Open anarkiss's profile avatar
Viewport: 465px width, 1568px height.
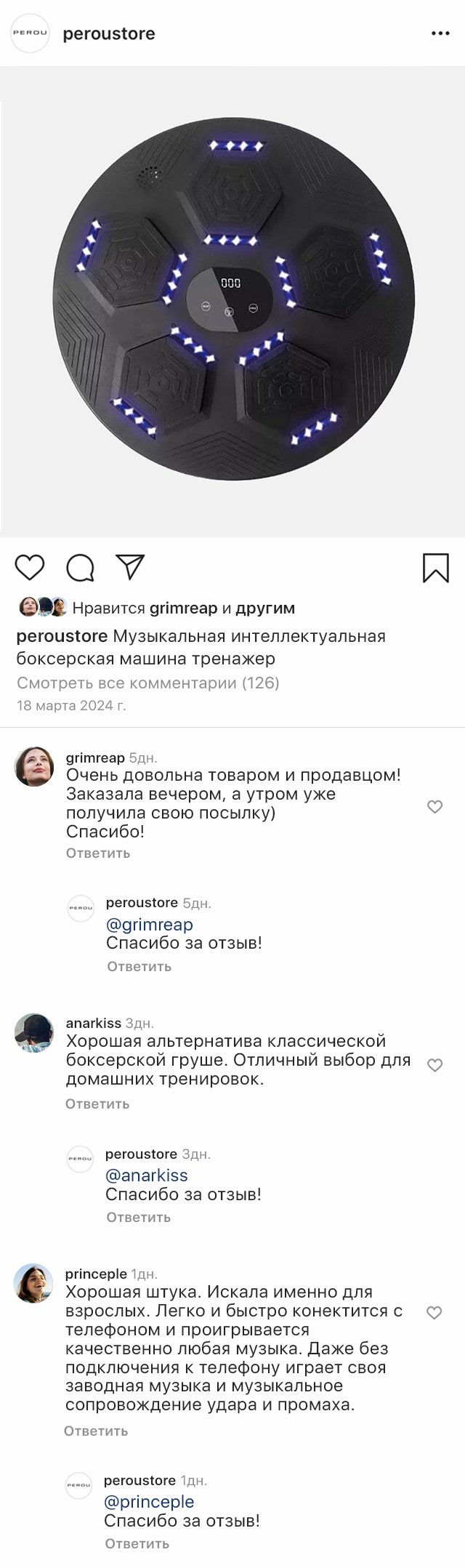pos(34,1032)
